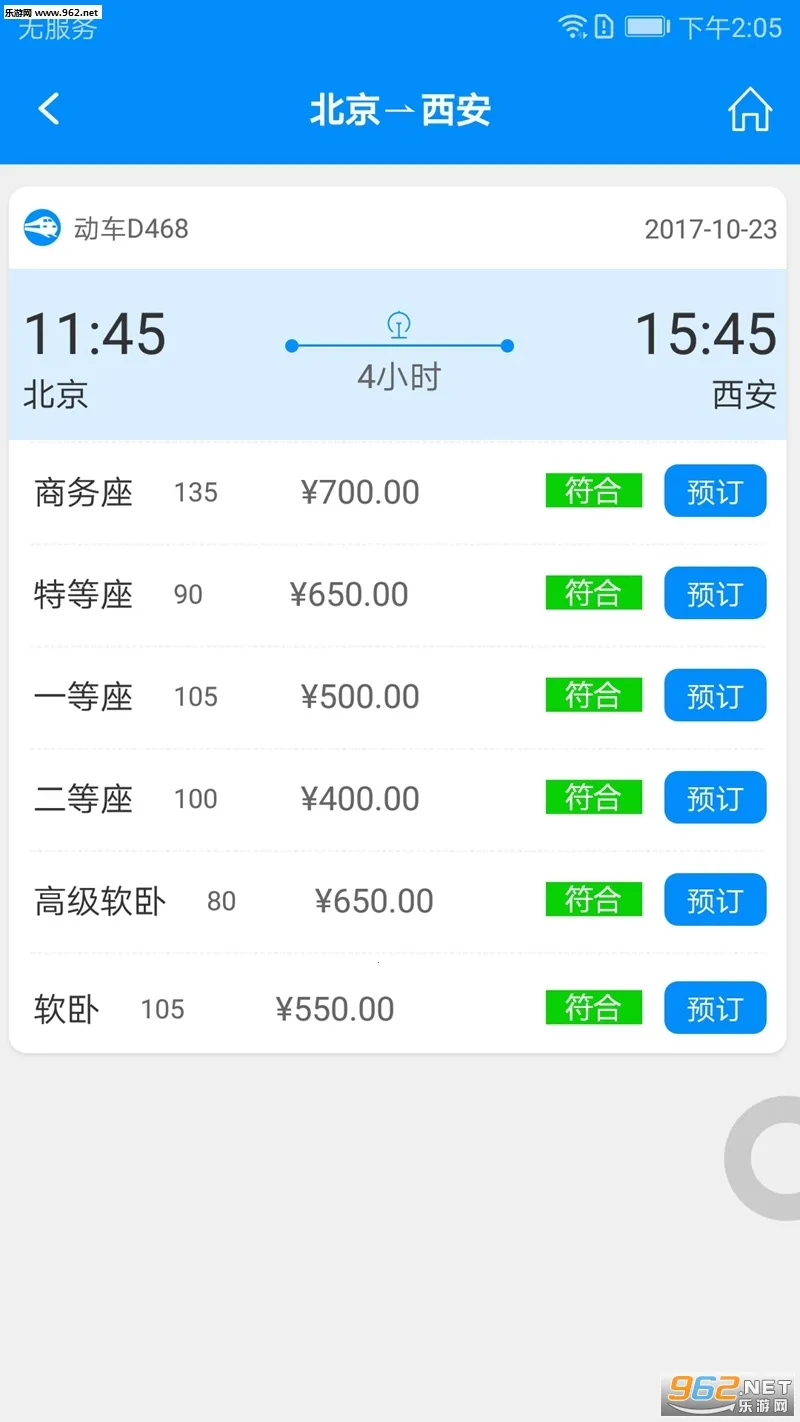Tap the 符合 badge for 软卧
The width and height of the screenshot is (800, 1422).
(x=593, y=1008)
